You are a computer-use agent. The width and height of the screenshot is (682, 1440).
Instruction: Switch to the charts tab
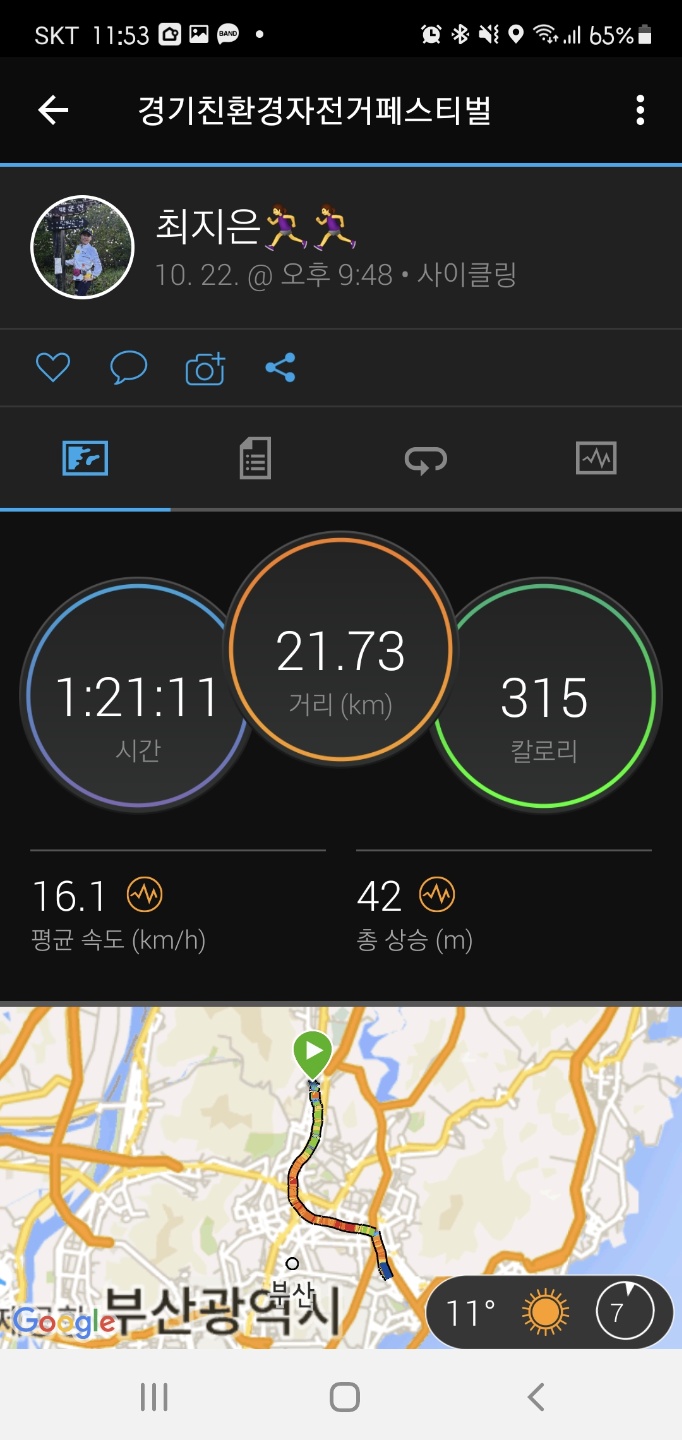(596, 459)
